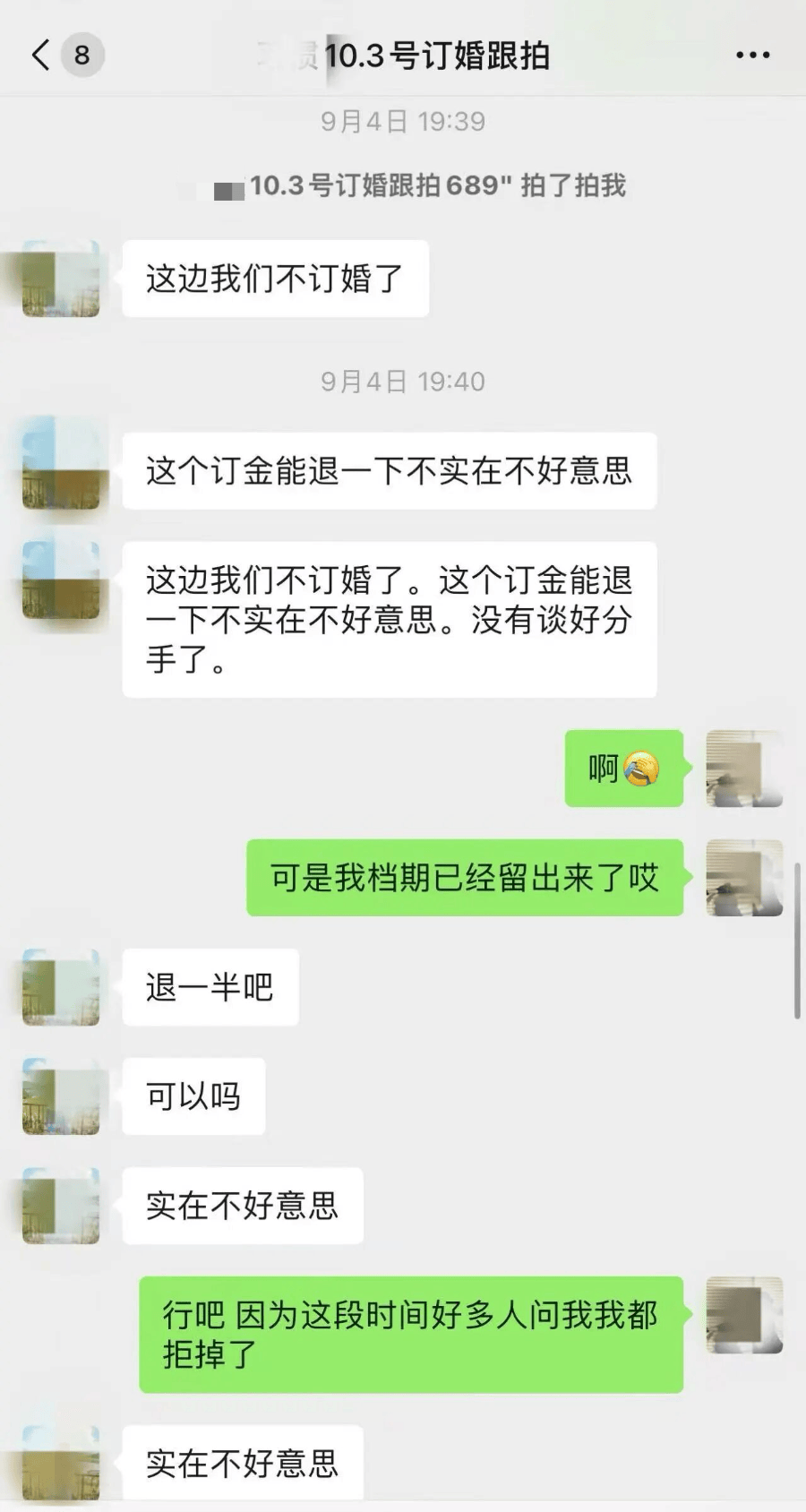Screen dimensions: 806x1512
Task: Open avatar beside '这边我们不订婚了' message
Action: tap(61, 279)
